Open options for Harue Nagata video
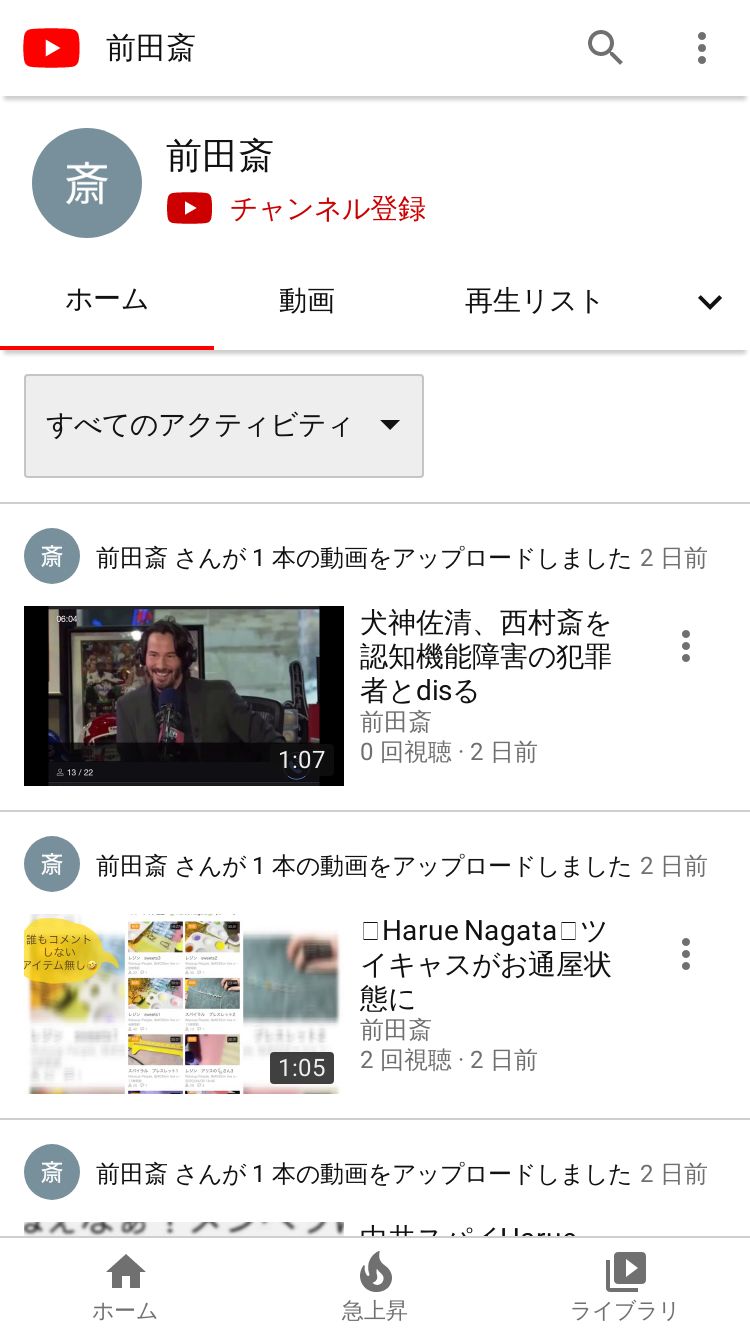This screenshot has height=1334, width=750. [x=686, y=954]
